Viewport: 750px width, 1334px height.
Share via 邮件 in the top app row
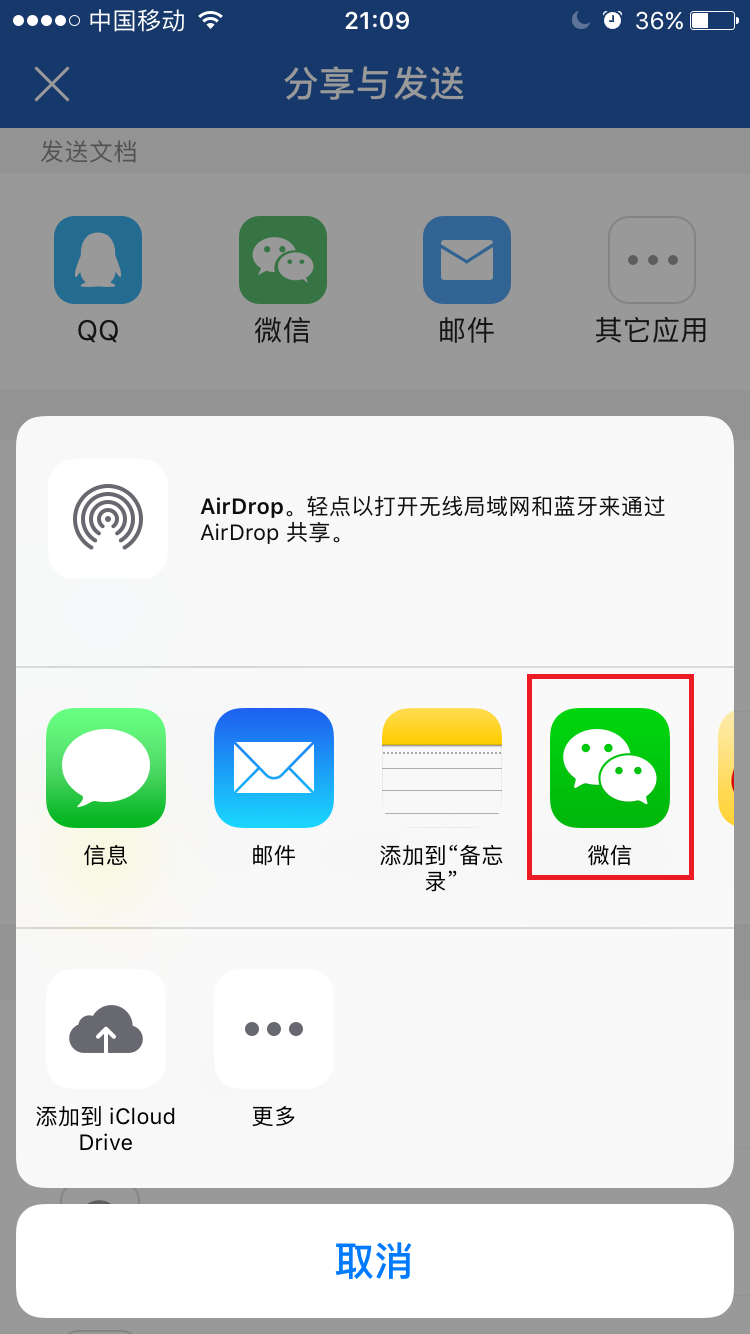(467, 260)
